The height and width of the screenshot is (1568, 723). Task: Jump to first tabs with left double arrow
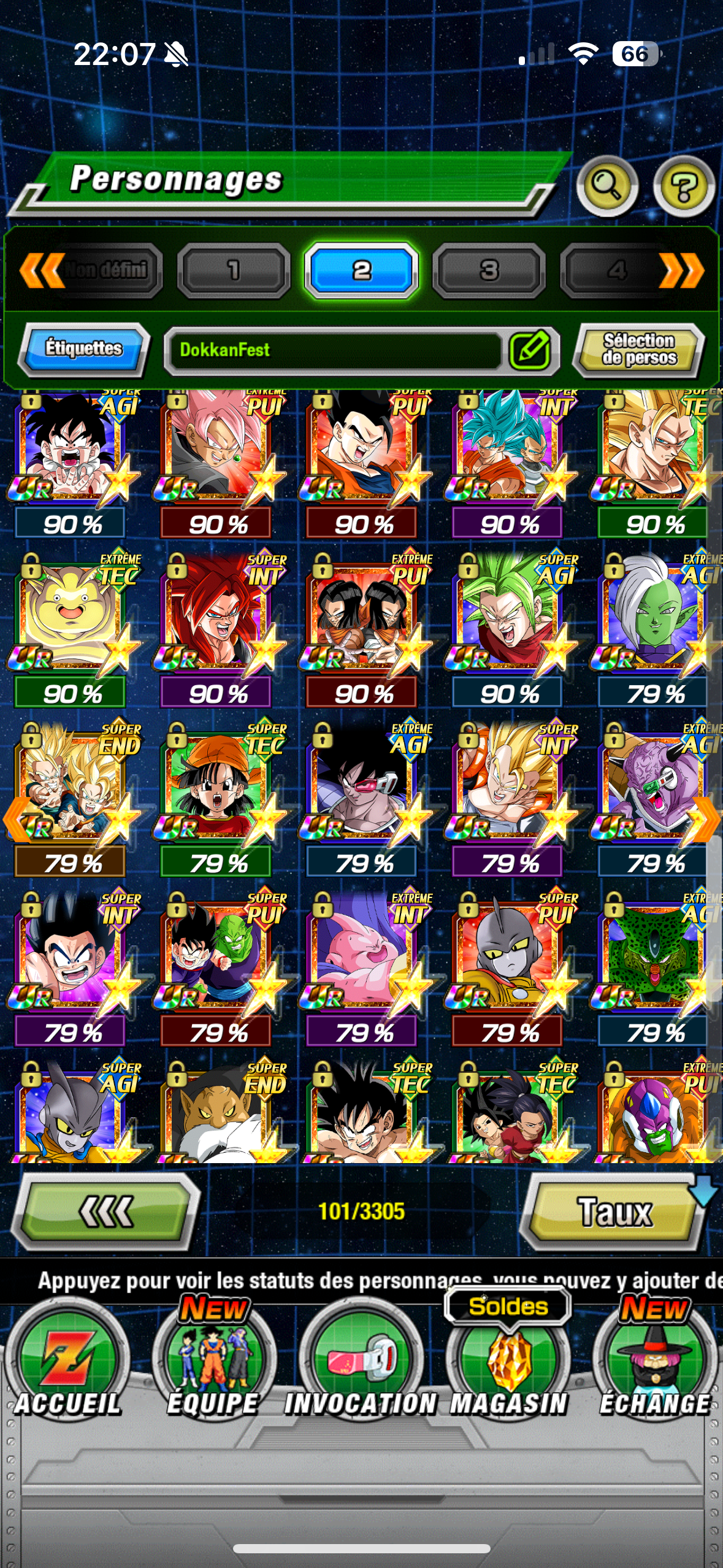42,271
